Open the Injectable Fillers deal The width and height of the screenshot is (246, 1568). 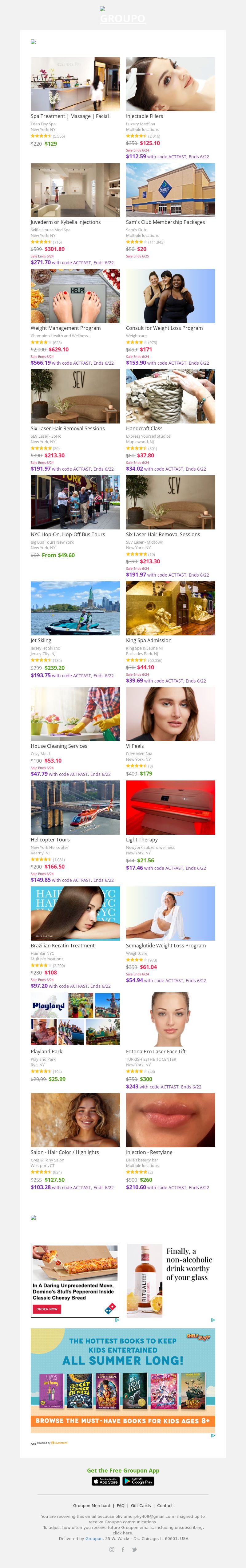point(170,84)
